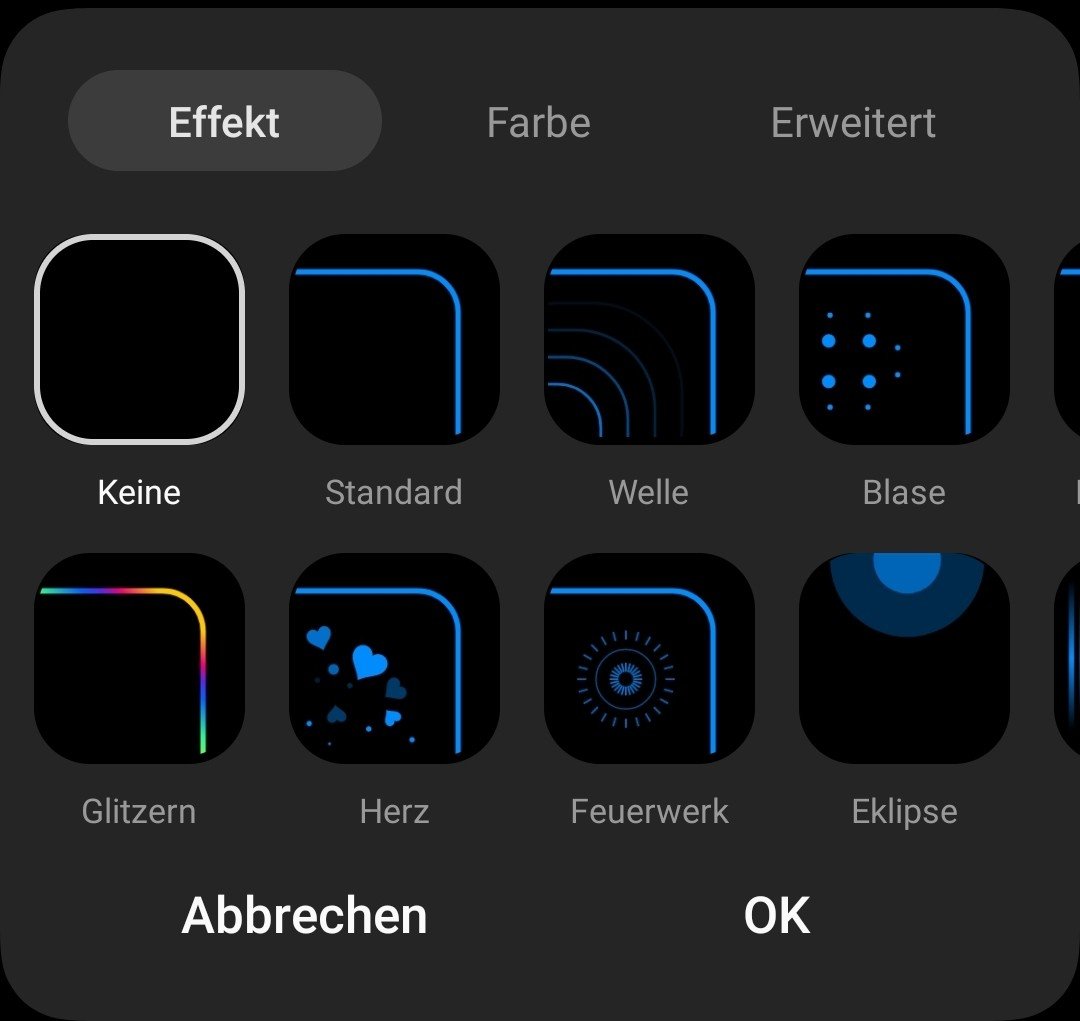Select the Effekt tab
Viewport: 1080px width, 1021px height.
point(224,122)
